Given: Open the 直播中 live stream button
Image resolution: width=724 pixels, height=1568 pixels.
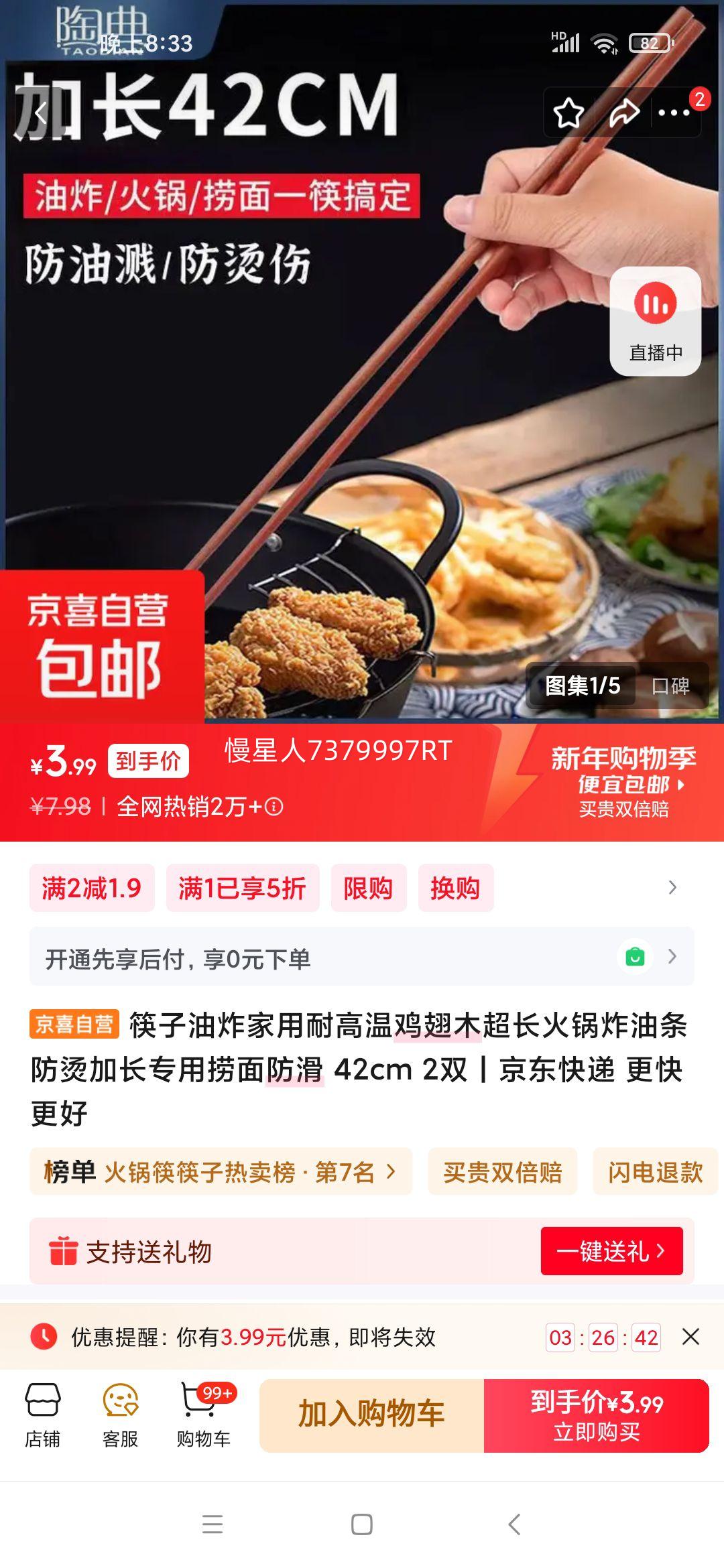Looking at the screenshot, I should coord(655,321).
